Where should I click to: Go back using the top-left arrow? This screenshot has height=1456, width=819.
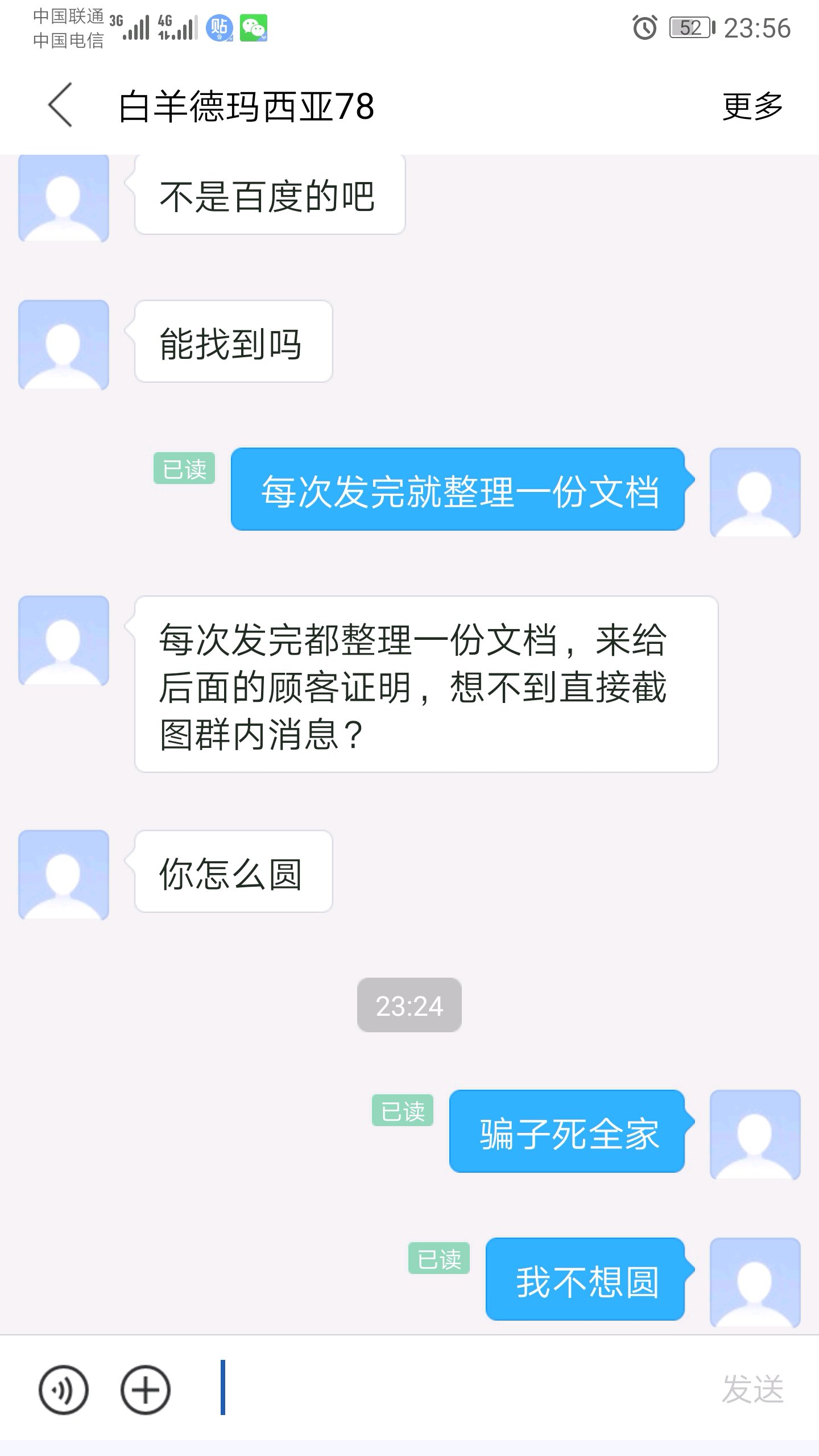[60, 105]
